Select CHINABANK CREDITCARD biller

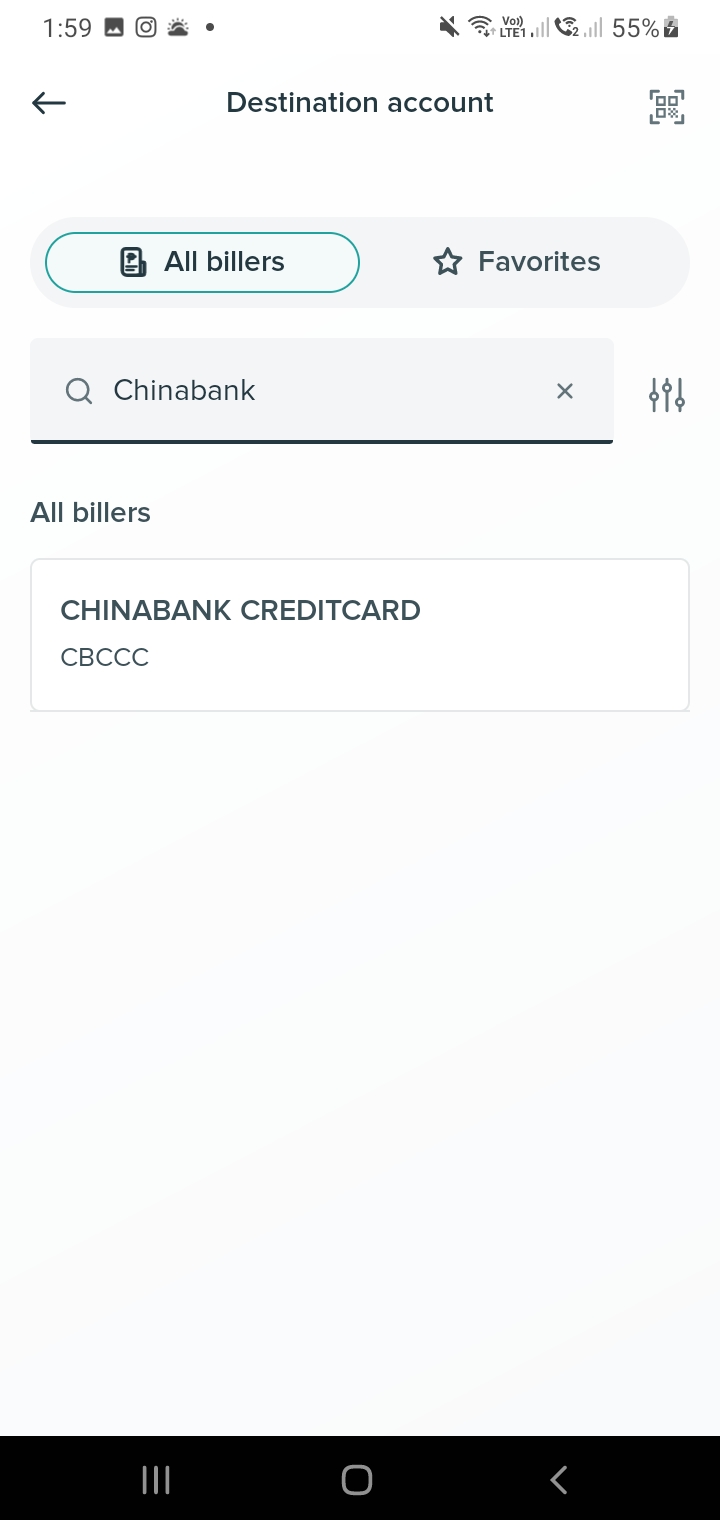click(359, 634)
